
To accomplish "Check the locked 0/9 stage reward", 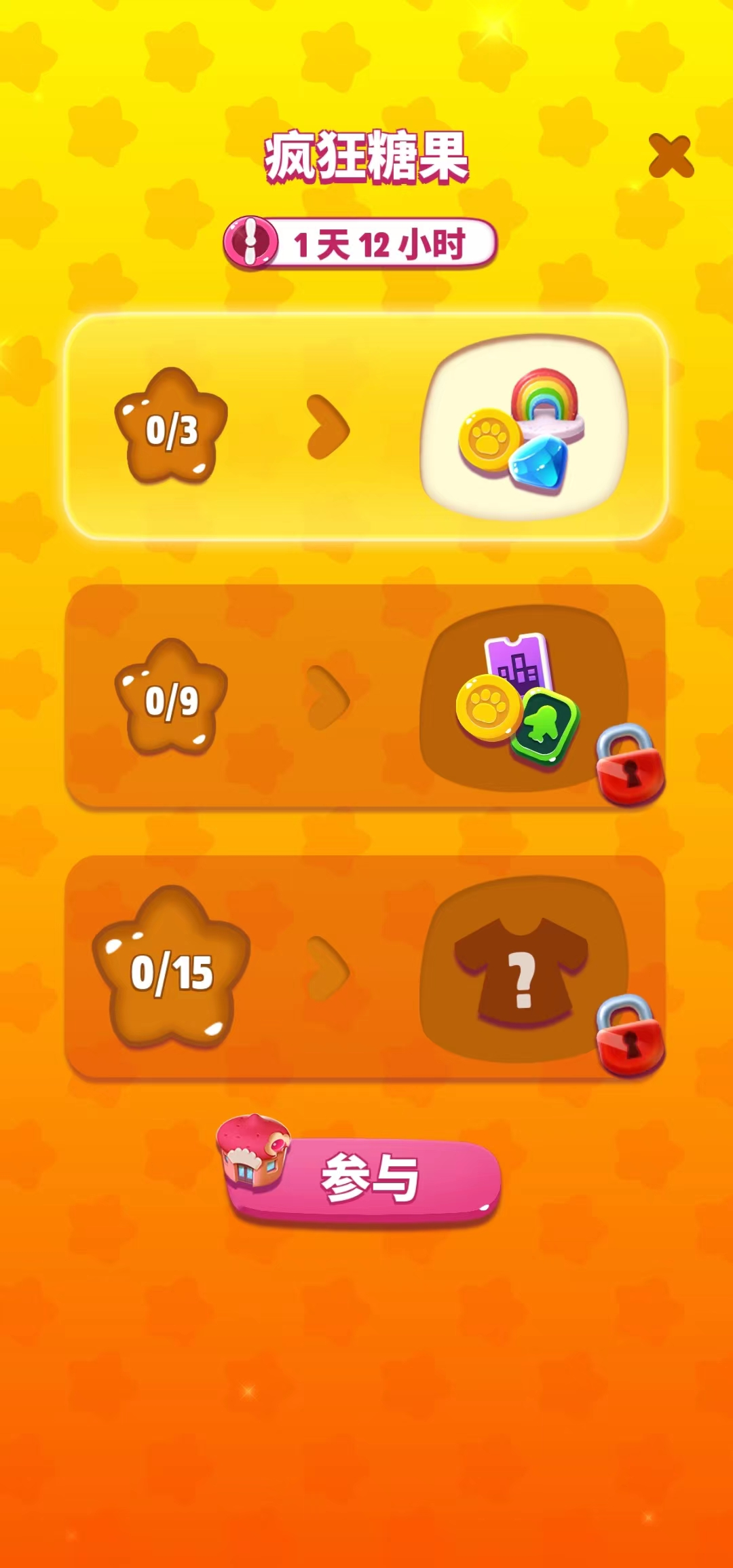I will click(524, 699).
